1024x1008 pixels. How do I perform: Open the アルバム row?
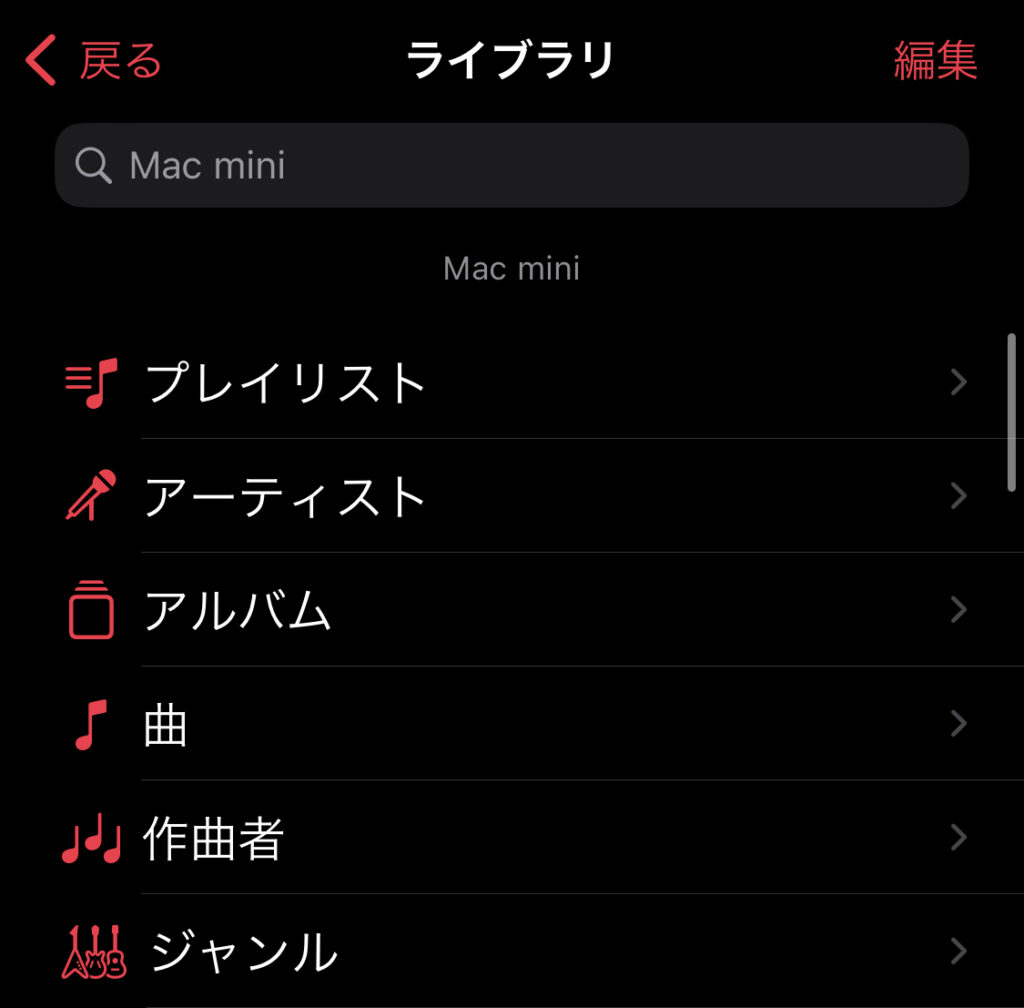point(510,610)
